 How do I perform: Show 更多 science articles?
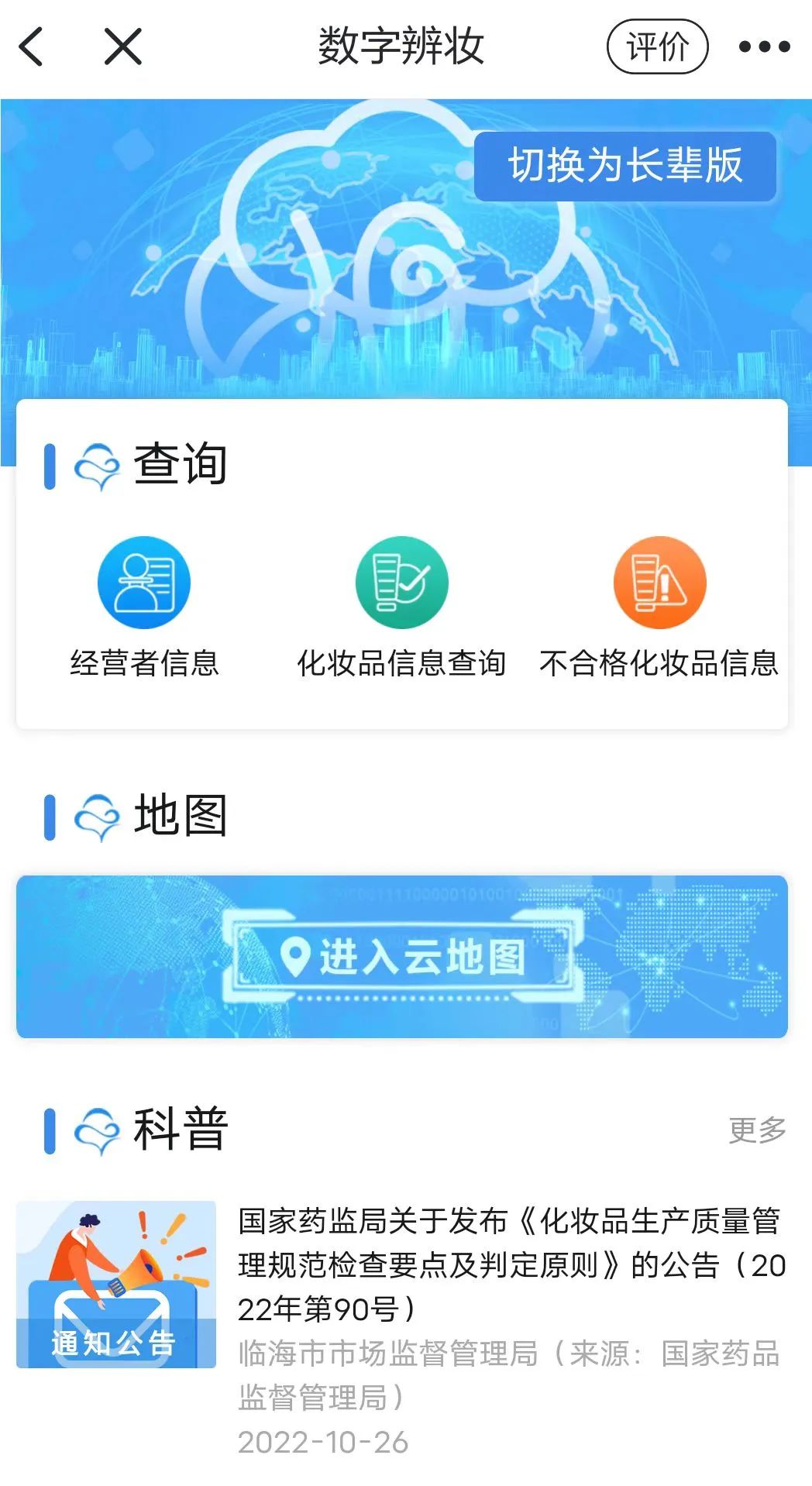click(757, 1130)
